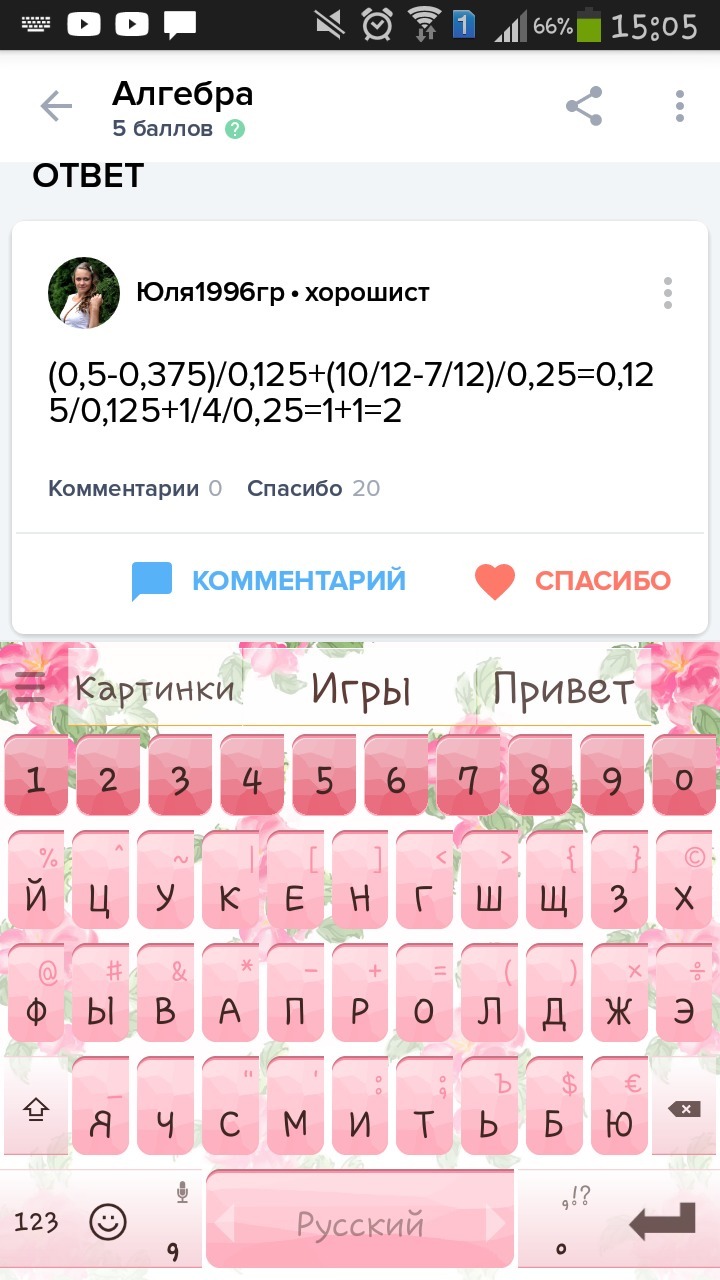Open the app bar overflow menu
This screenshot has height=1280, width=720.
[x=680, y=106]
